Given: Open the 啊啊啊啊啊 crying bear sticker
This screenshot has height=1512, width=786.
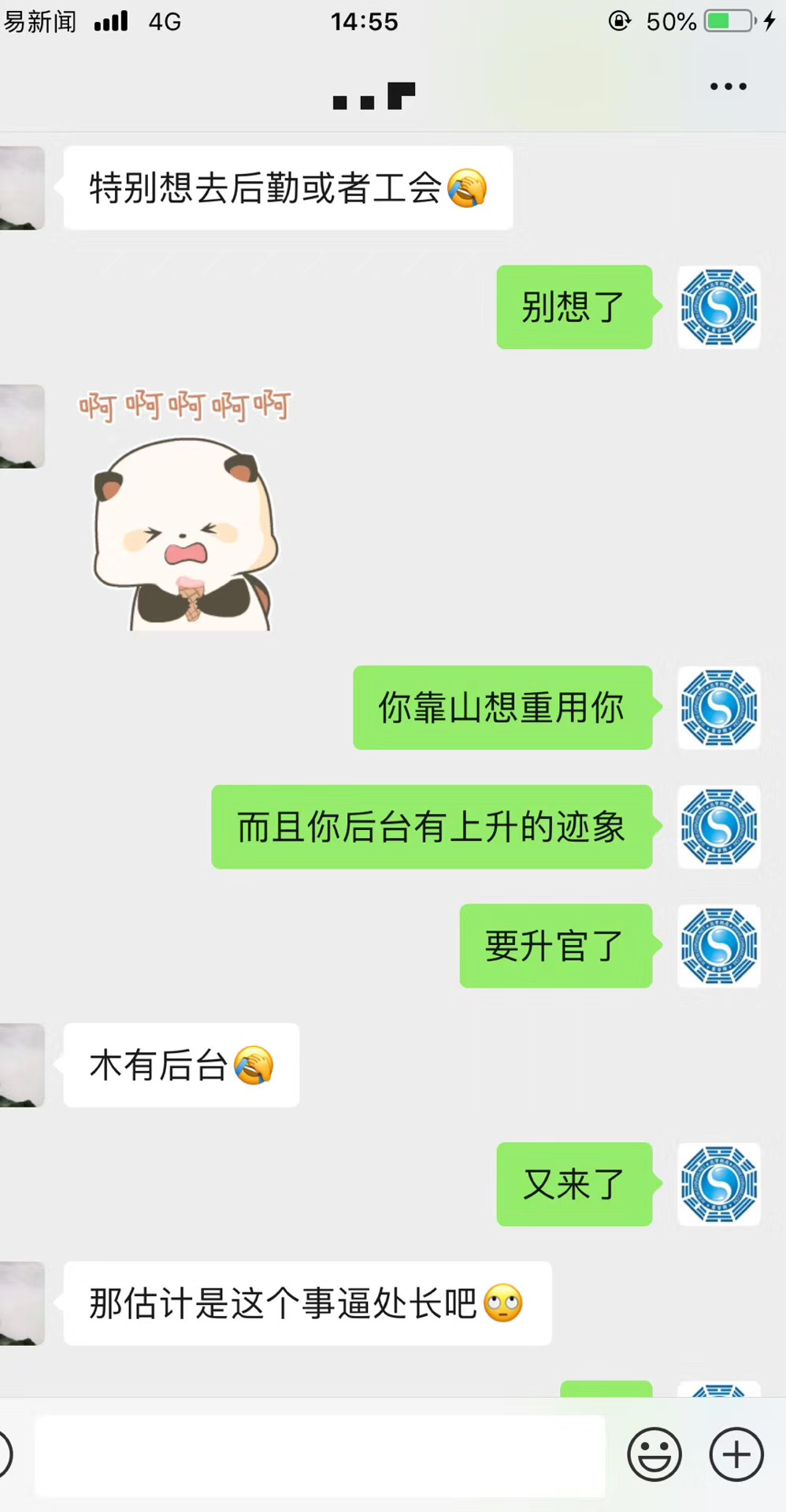Looking at the screenshot, I should click(185, 512).
